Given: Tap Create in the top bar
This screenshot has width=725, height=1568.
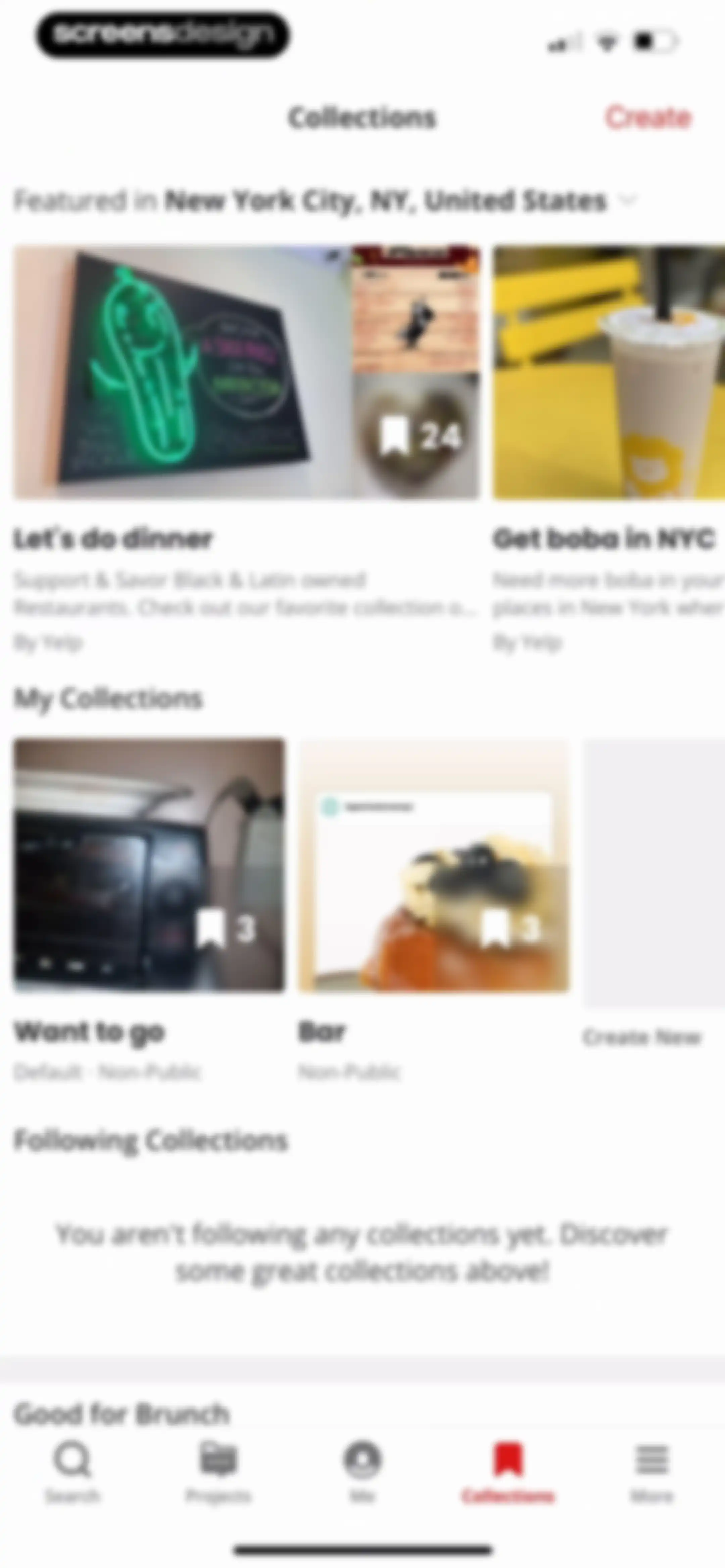Looking at the screenshot, I should coord(648,117).
